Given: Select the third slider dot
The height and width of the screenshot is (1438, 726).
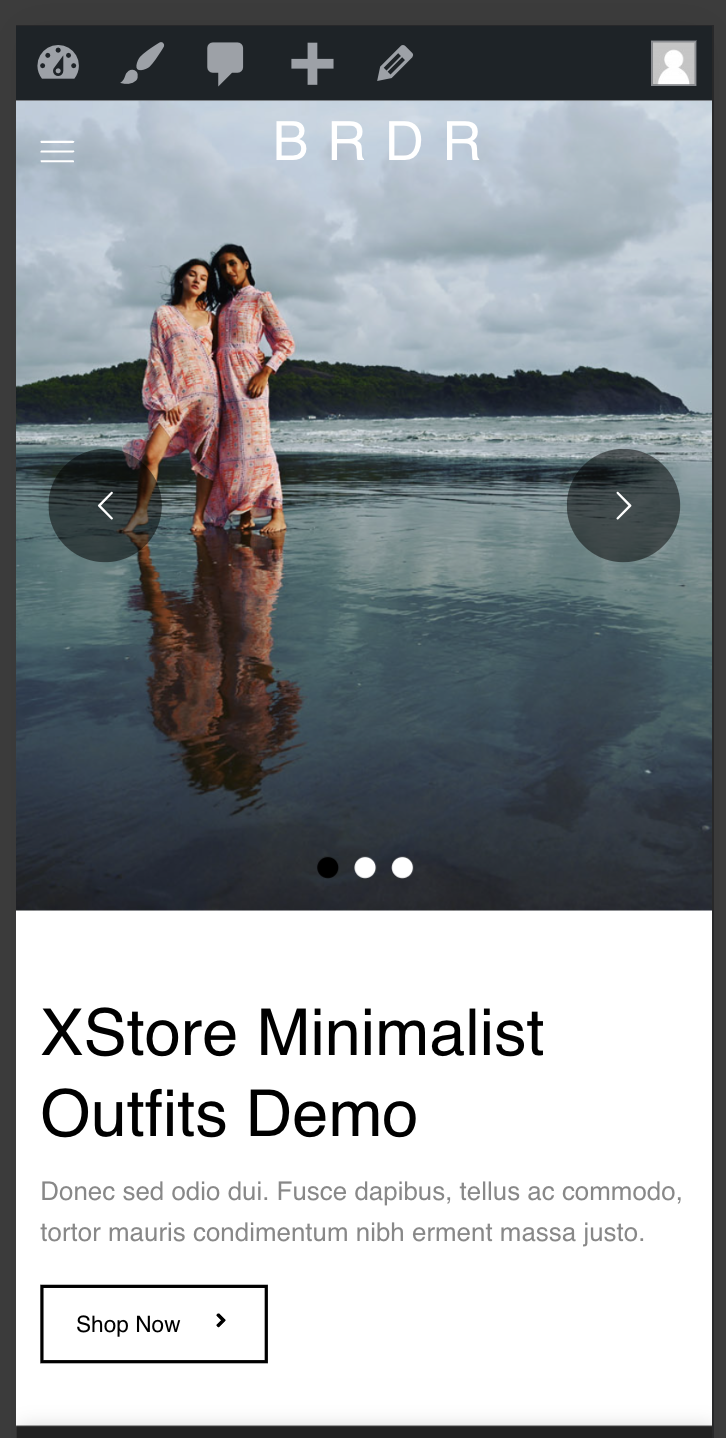Looking at the screenshot, I should (x=402, y=868).
